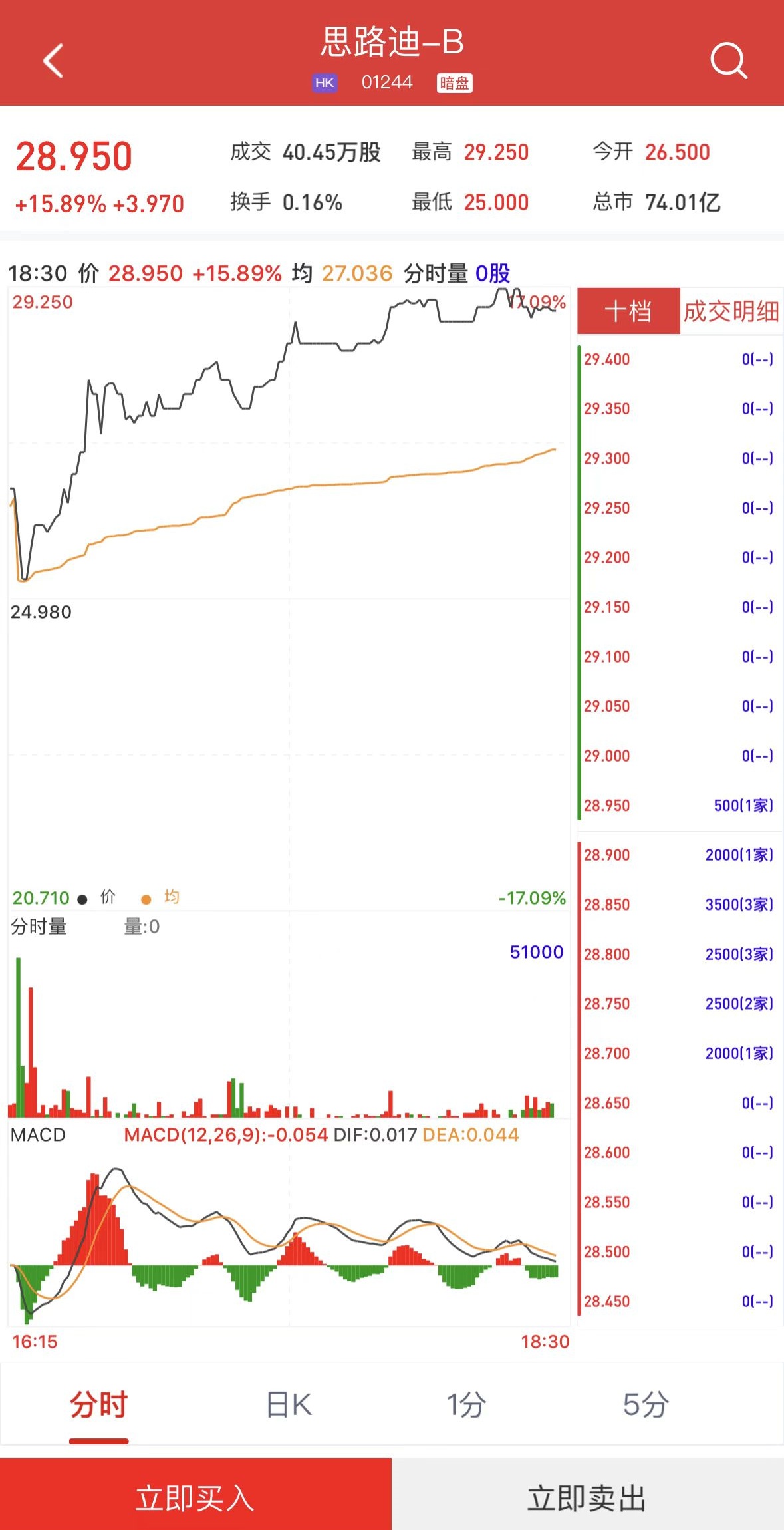Switch to 成交明细 trade details tab

click(x=731, y=311)
